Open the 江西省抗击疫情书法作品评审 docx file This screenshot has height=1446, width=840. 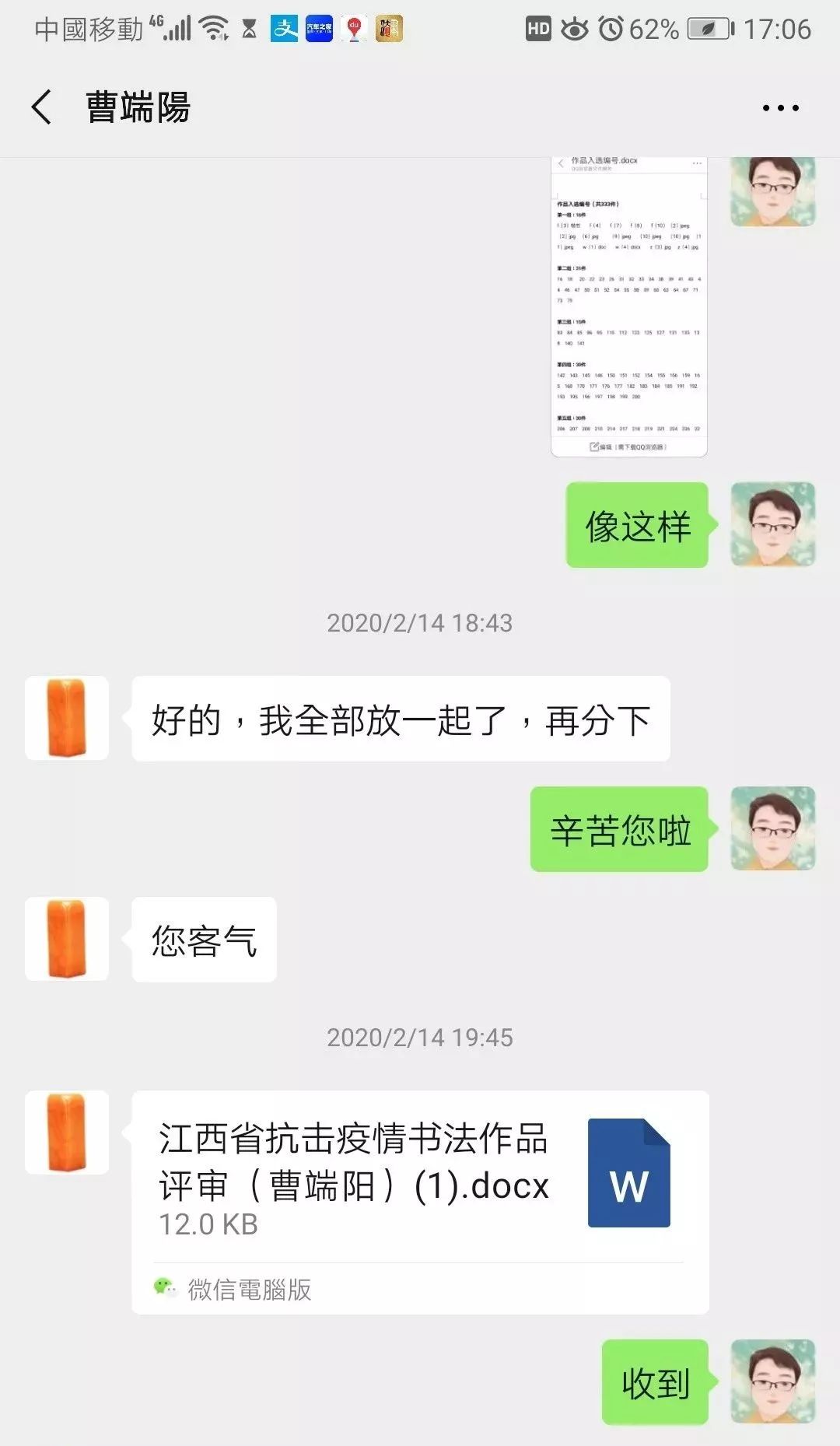point(420,1202)
